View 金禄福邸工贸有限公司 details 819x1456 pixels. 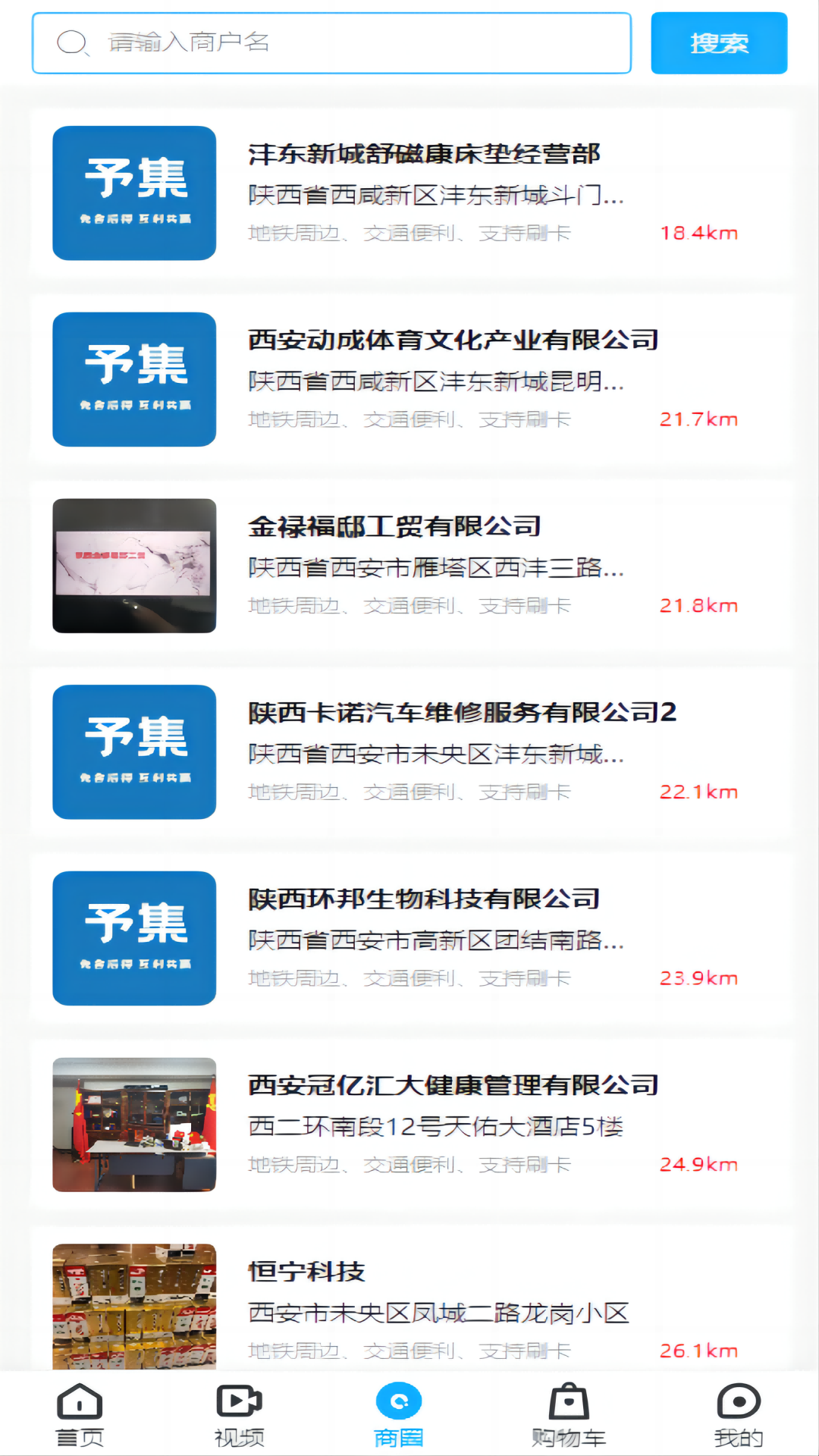tap(394, 526)
